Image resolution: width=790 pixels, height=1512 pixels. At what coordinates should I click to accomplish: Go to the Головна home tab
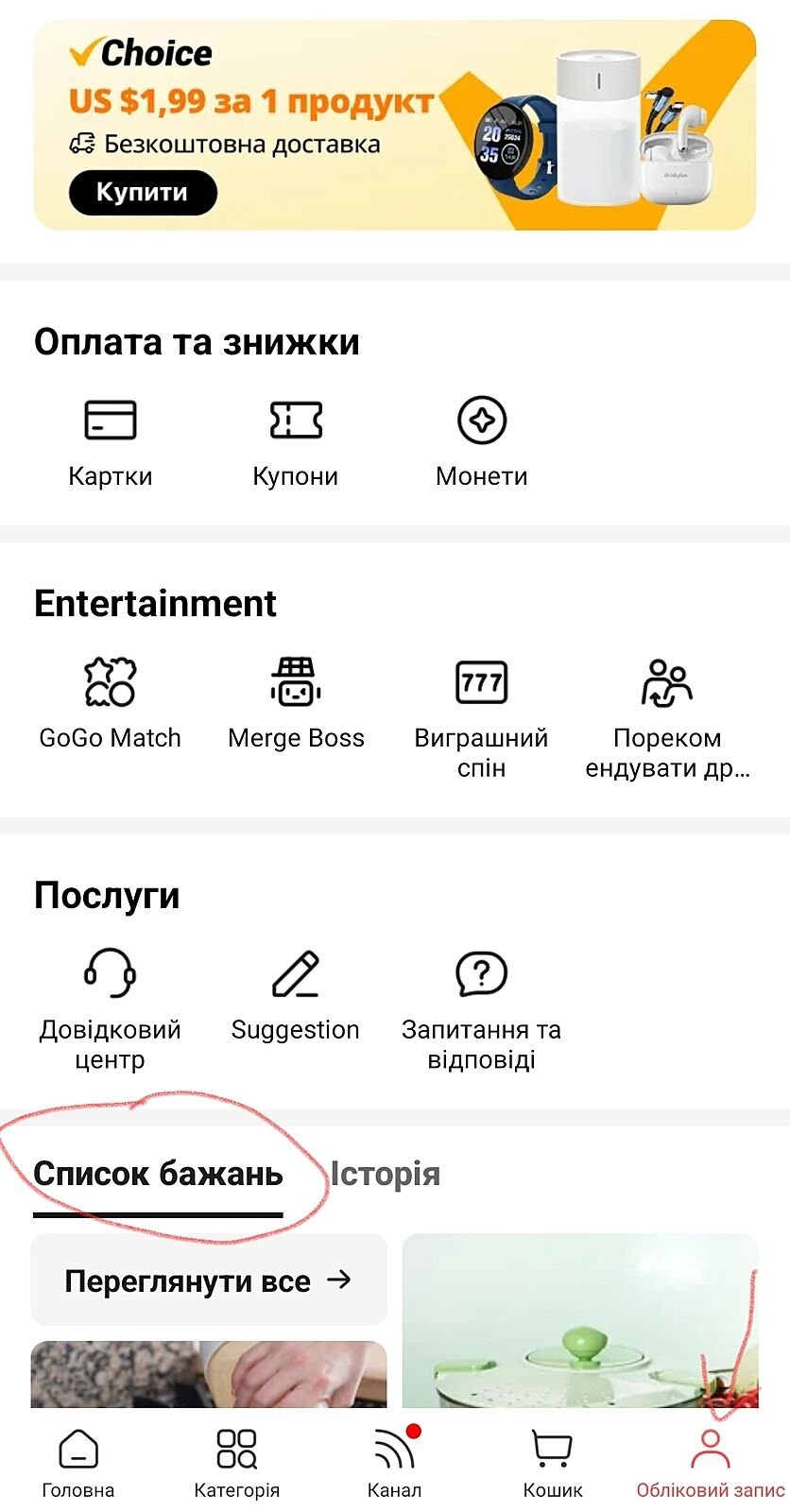coord(78,1463)
